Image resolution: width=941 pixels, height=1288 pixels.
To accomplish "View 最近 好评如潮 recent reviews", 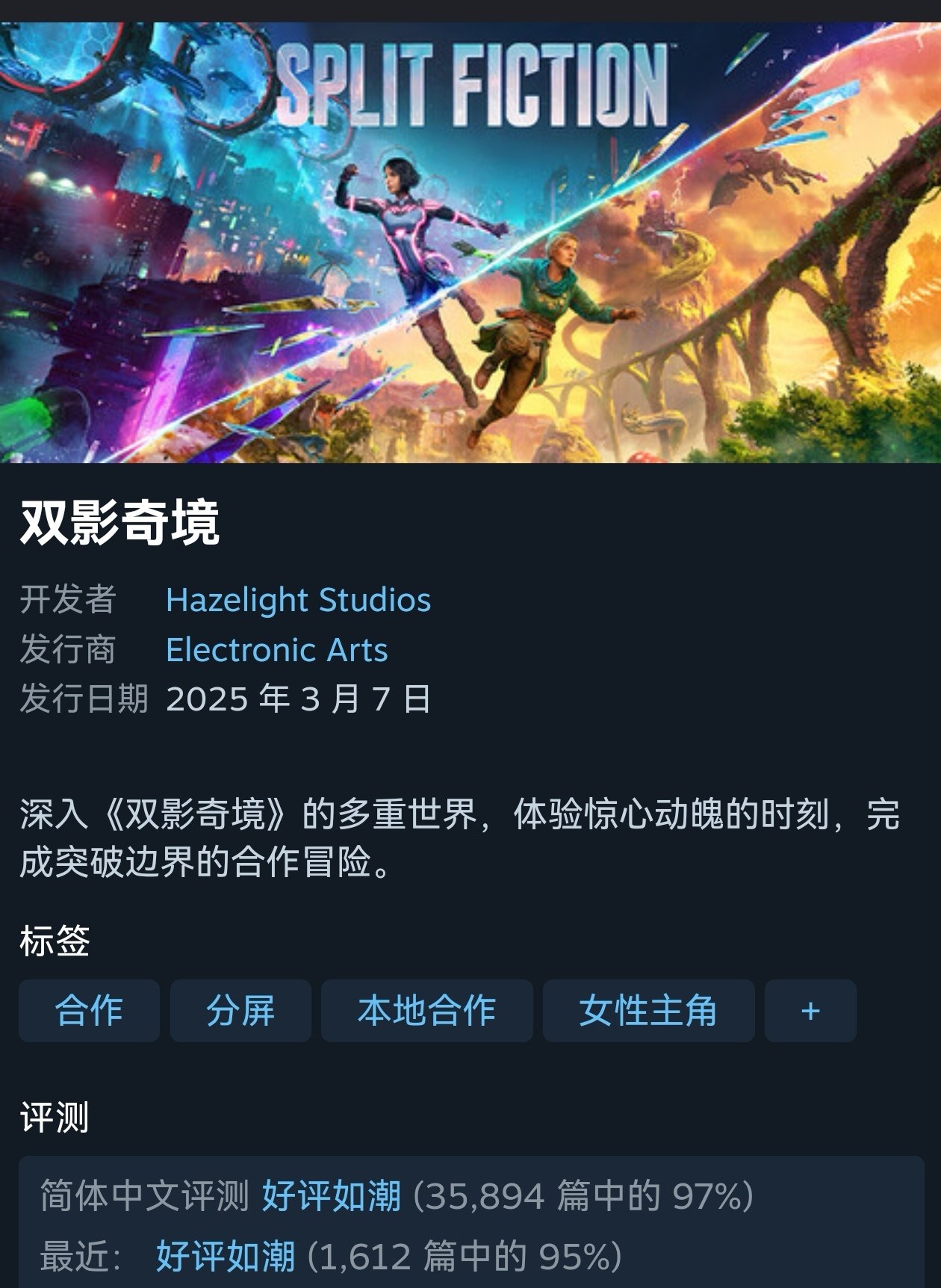I will [226, 1257].
